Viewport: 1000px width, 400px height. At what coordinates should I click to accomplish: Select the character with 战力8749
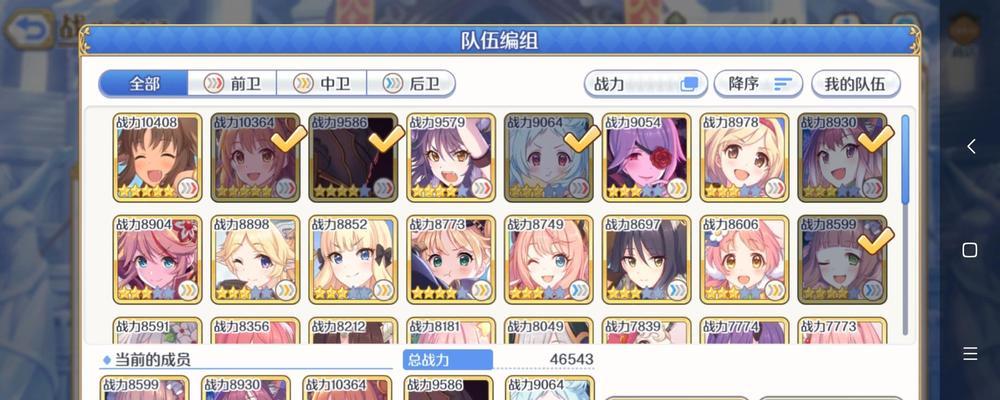549,260
